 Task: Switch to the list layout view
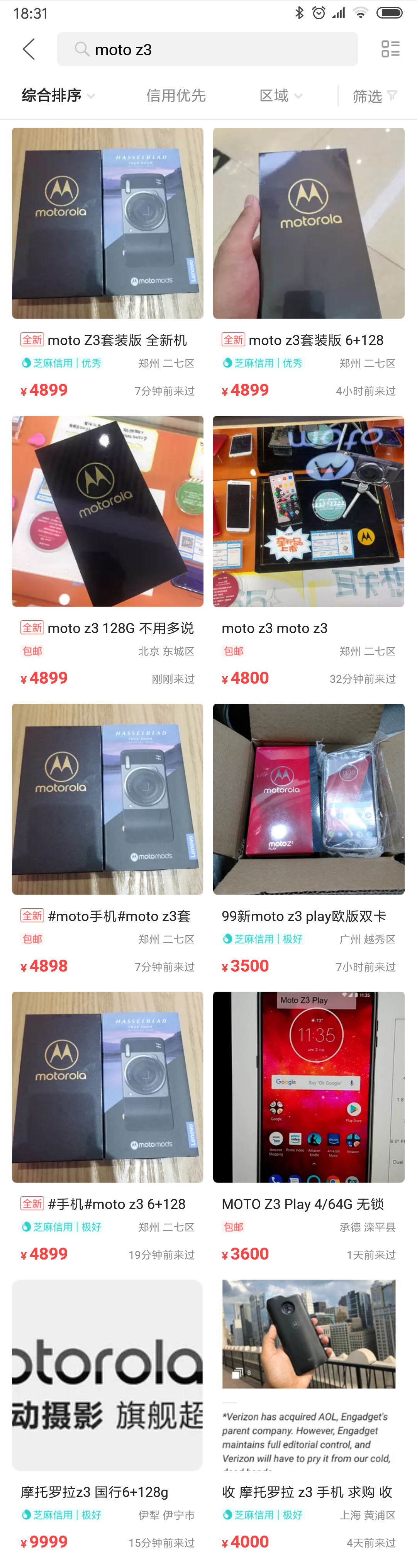point(390,49)
